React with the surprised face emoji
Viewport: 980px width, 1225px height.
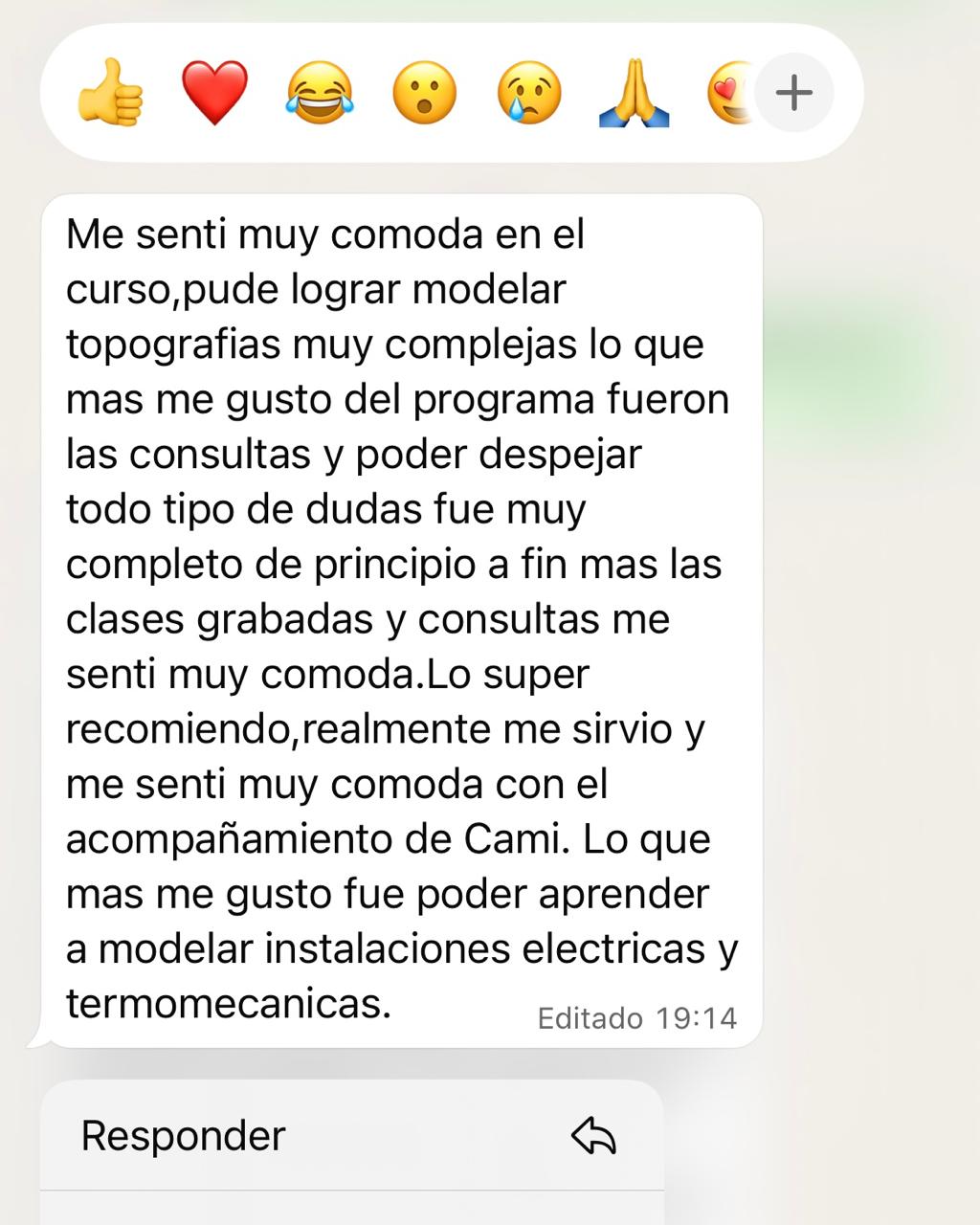[x=424, y=93]
